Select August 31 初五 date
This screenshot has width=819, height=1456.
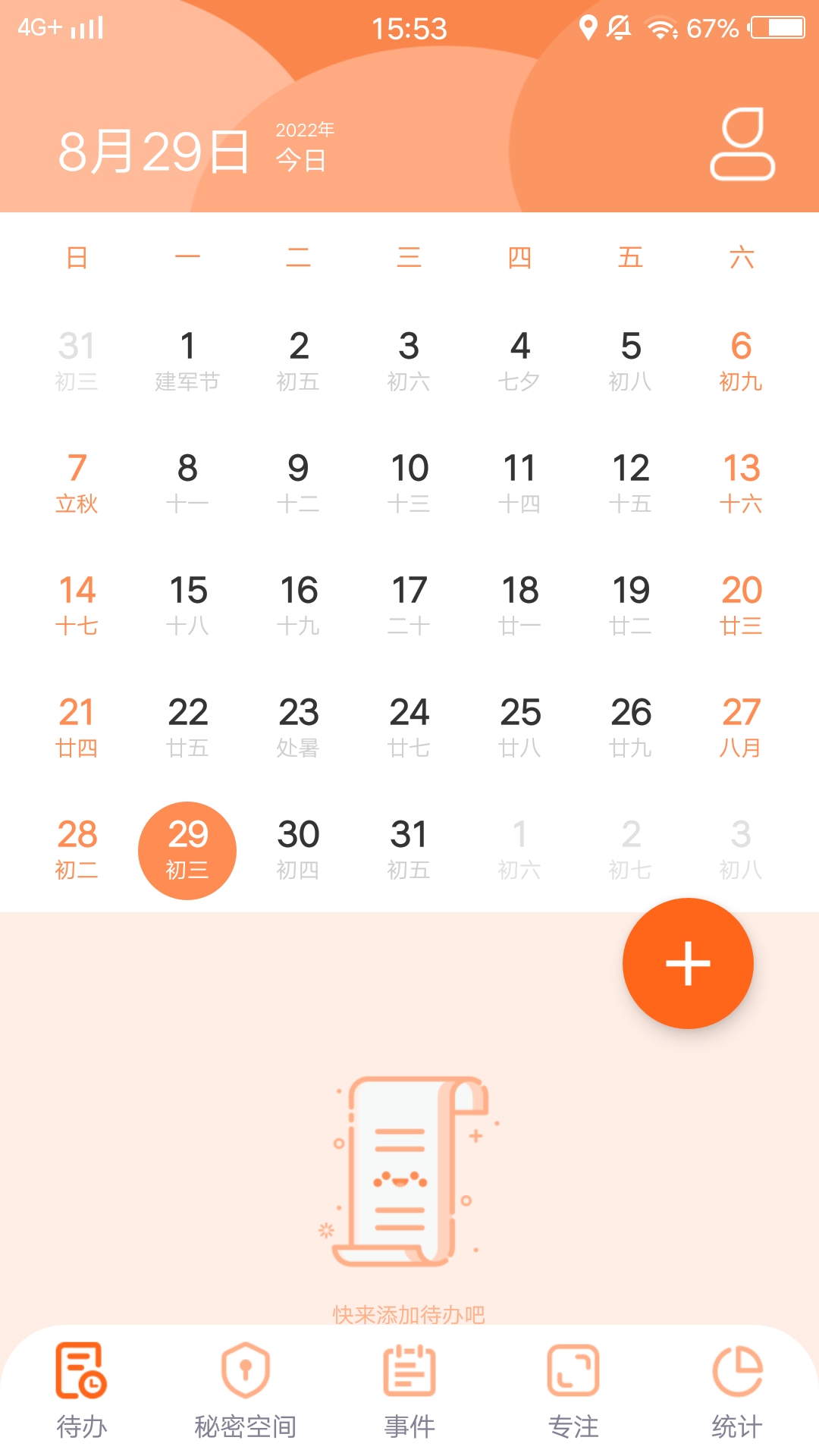(409, 849)
